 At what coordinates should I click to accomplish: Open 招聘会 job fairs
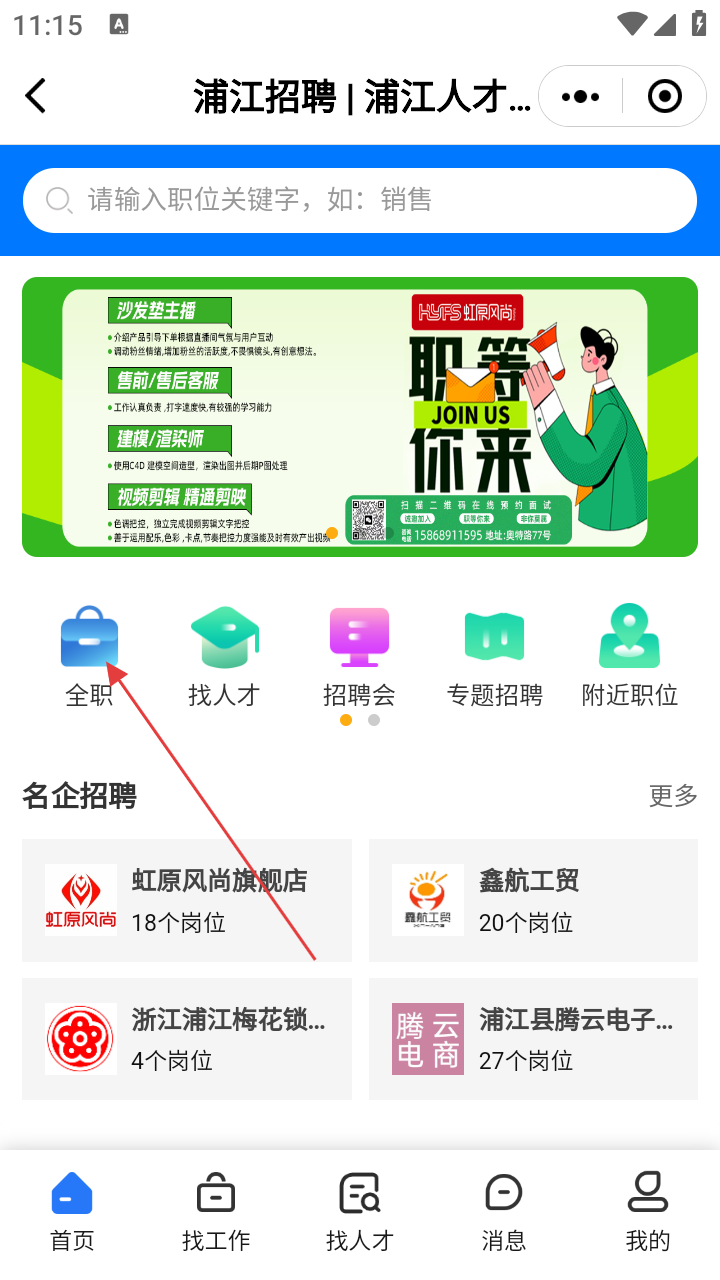tap(360, 657)
